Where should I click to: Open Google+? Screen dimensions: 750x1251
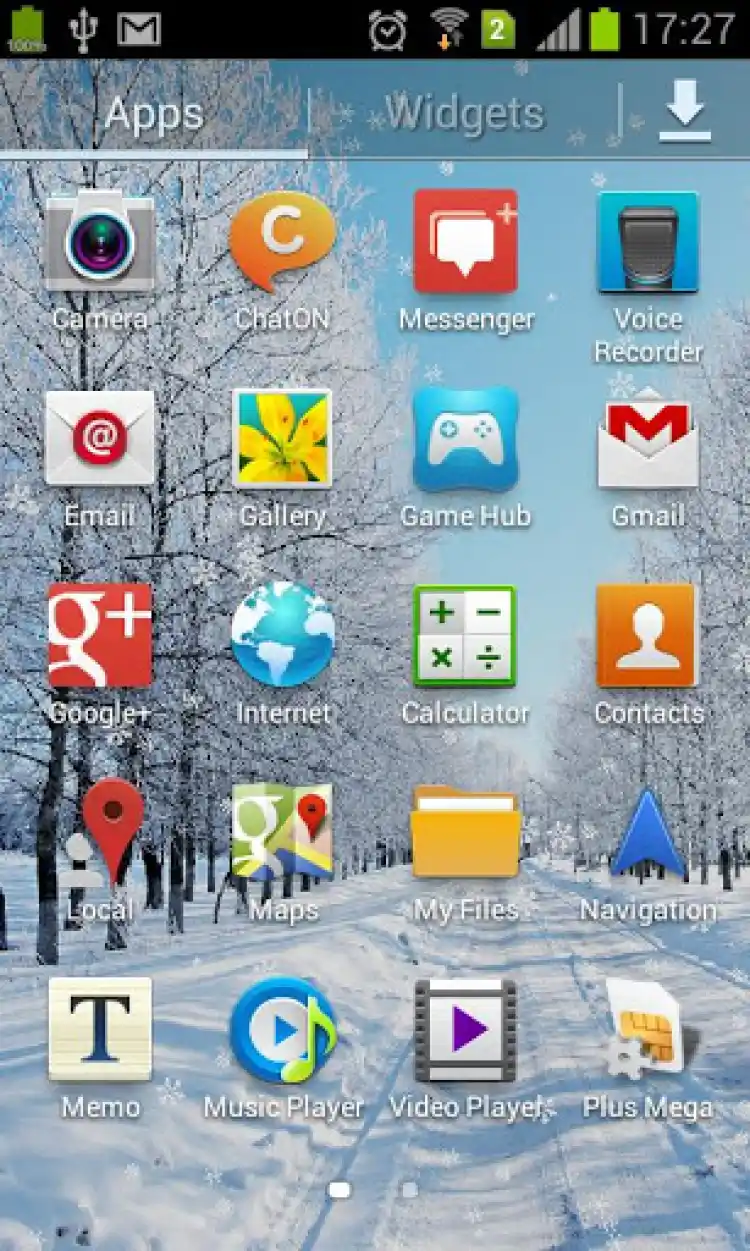click(100, 636)
